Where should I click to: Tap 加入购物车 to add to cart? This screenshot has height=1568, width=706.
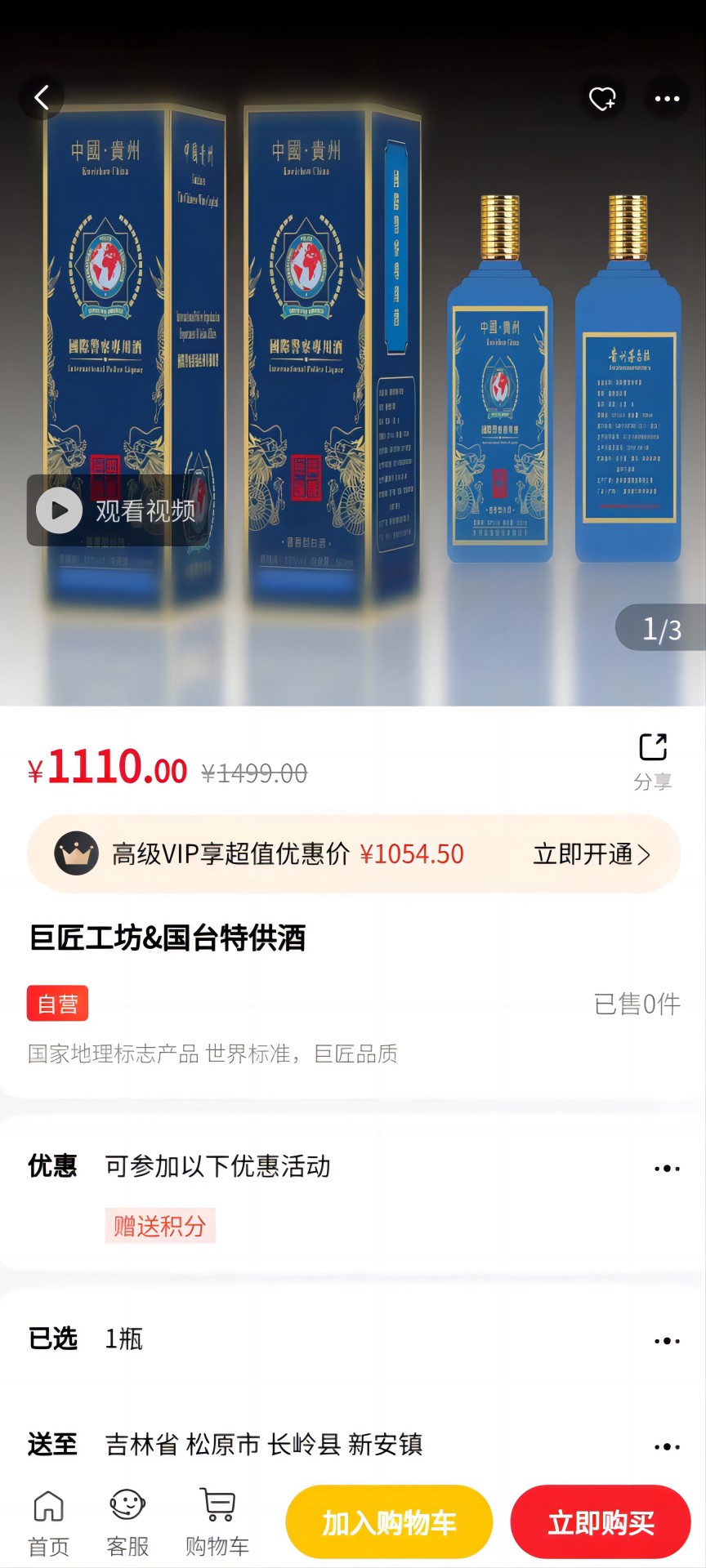coord(389,1521)
